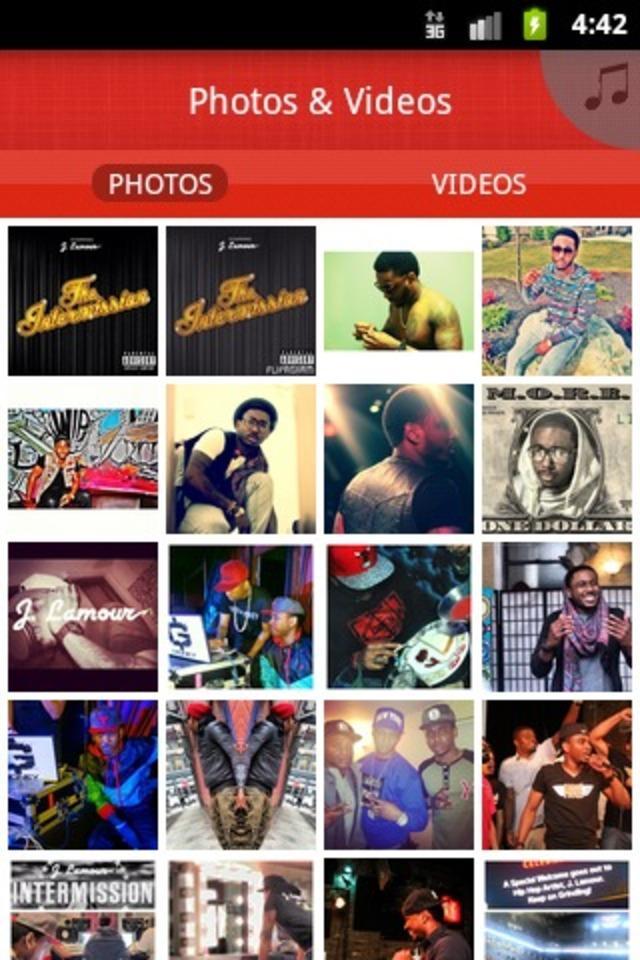This screenshot has width=640, height=960.
Task: Open the Intermission cover with Flipagram watermark
Action: tap(241, 300)
